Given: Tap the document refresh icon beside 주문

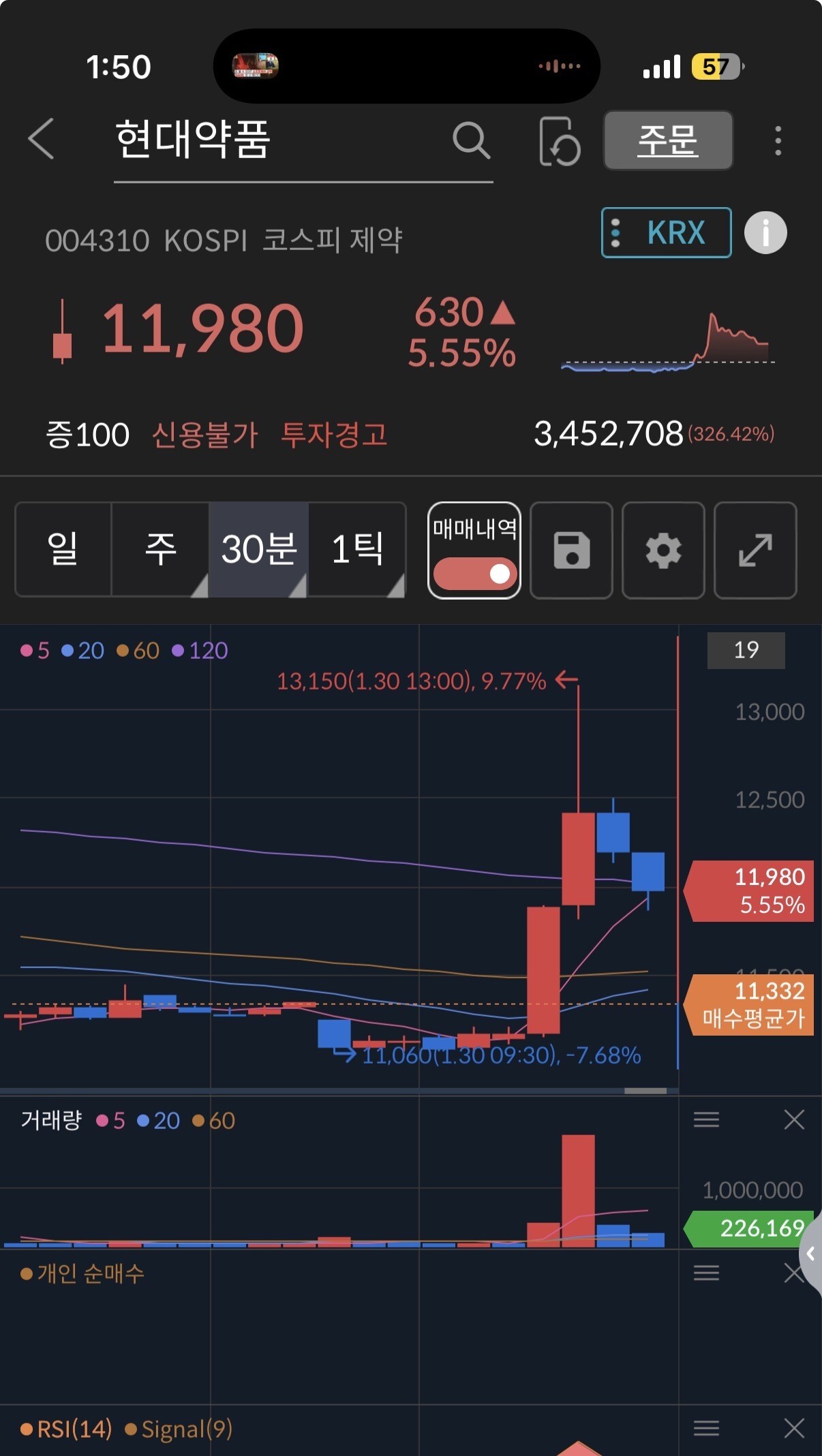Looking at the screenshot, I should [559, 142].
